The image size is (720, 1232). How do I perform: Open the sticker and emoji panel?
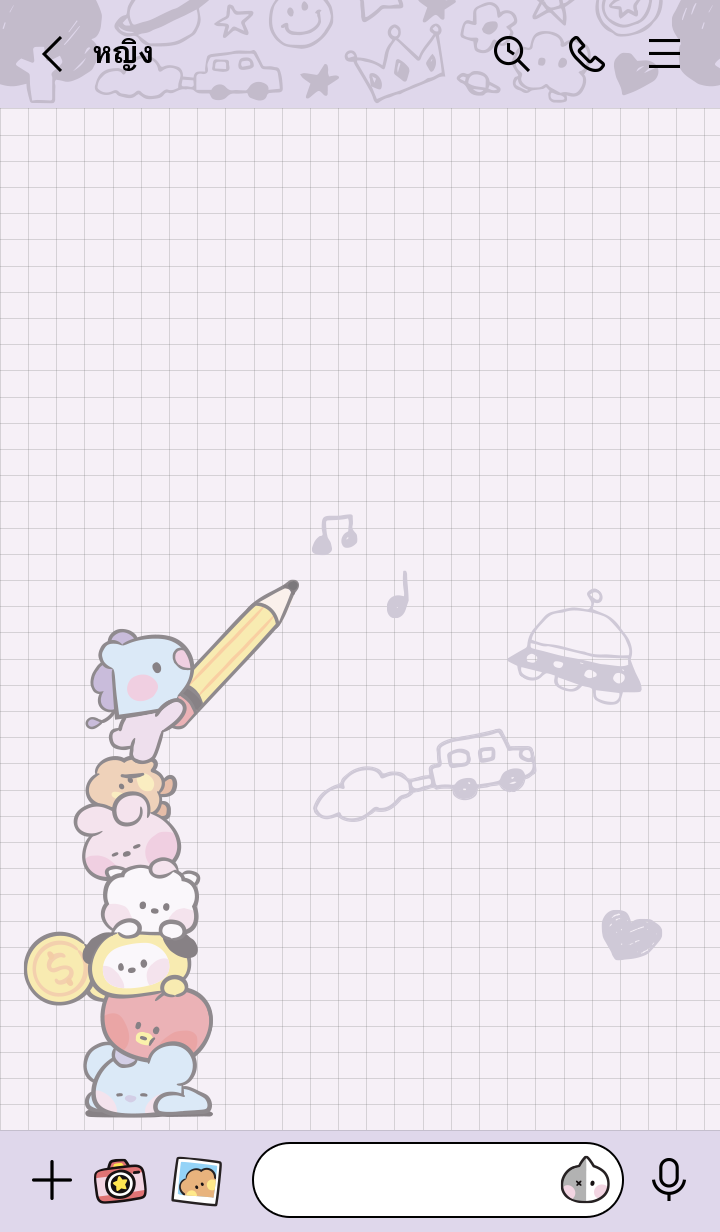pyautogui.click(x=585, y=1180)
